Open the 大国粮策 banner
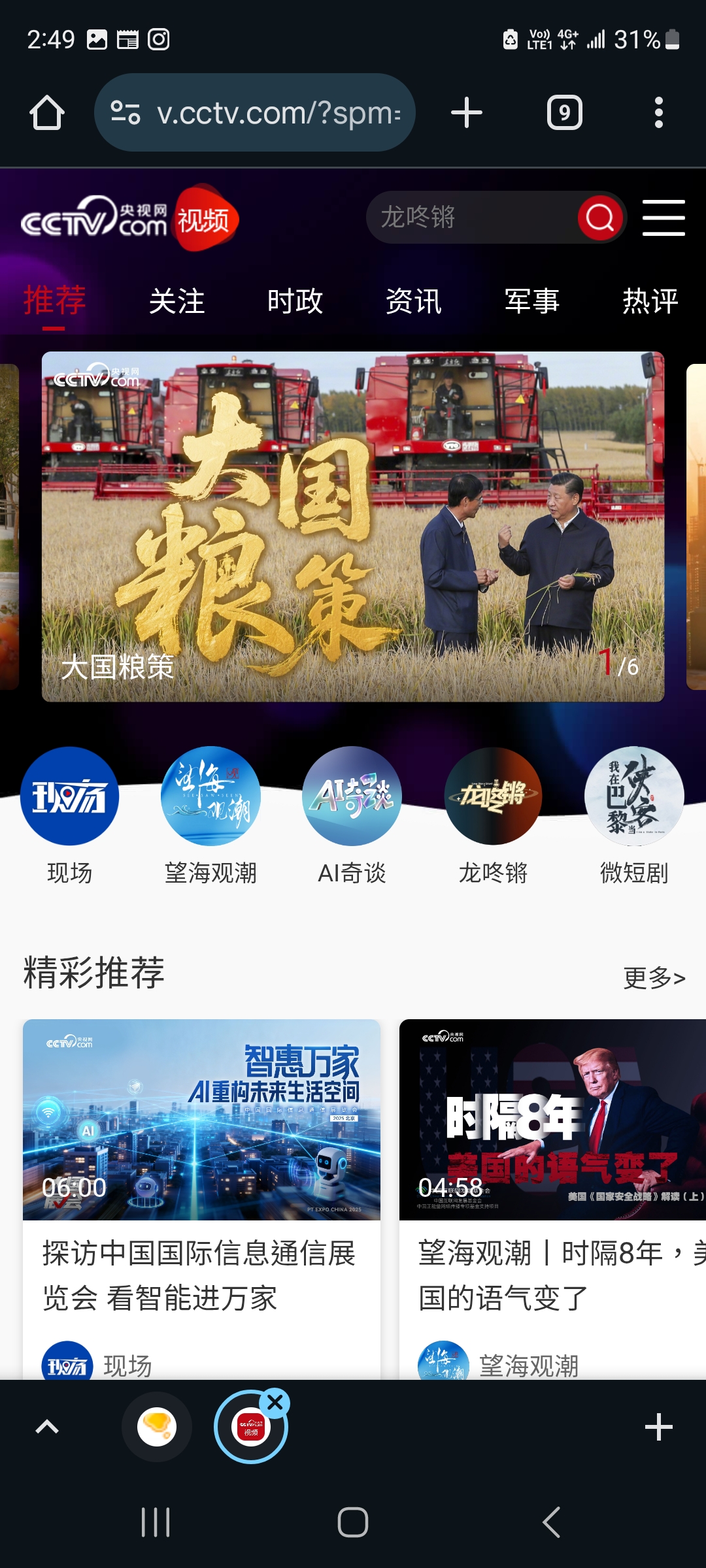Screen dimensions: 706x1568 [x=353, y=527]
